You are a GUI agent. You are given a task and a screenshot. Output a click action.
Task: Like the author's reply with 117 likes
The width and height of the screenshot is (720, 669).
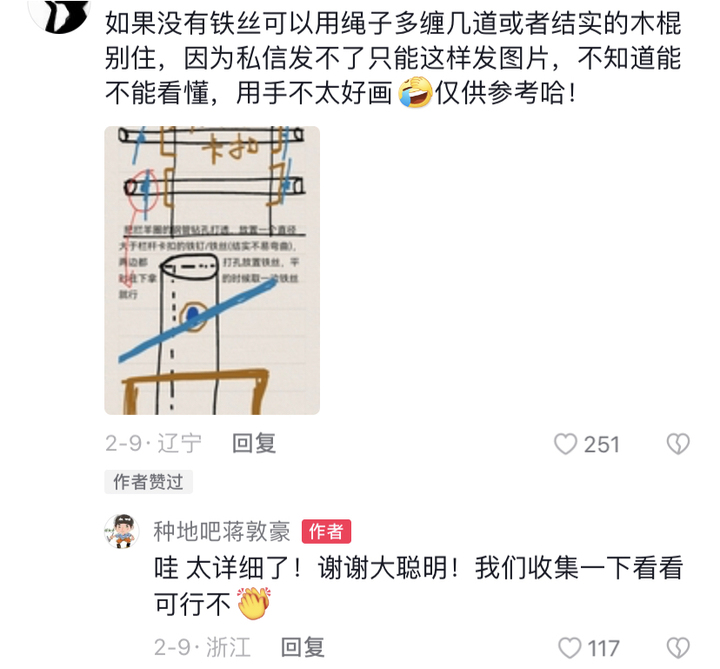coord(569,648)
